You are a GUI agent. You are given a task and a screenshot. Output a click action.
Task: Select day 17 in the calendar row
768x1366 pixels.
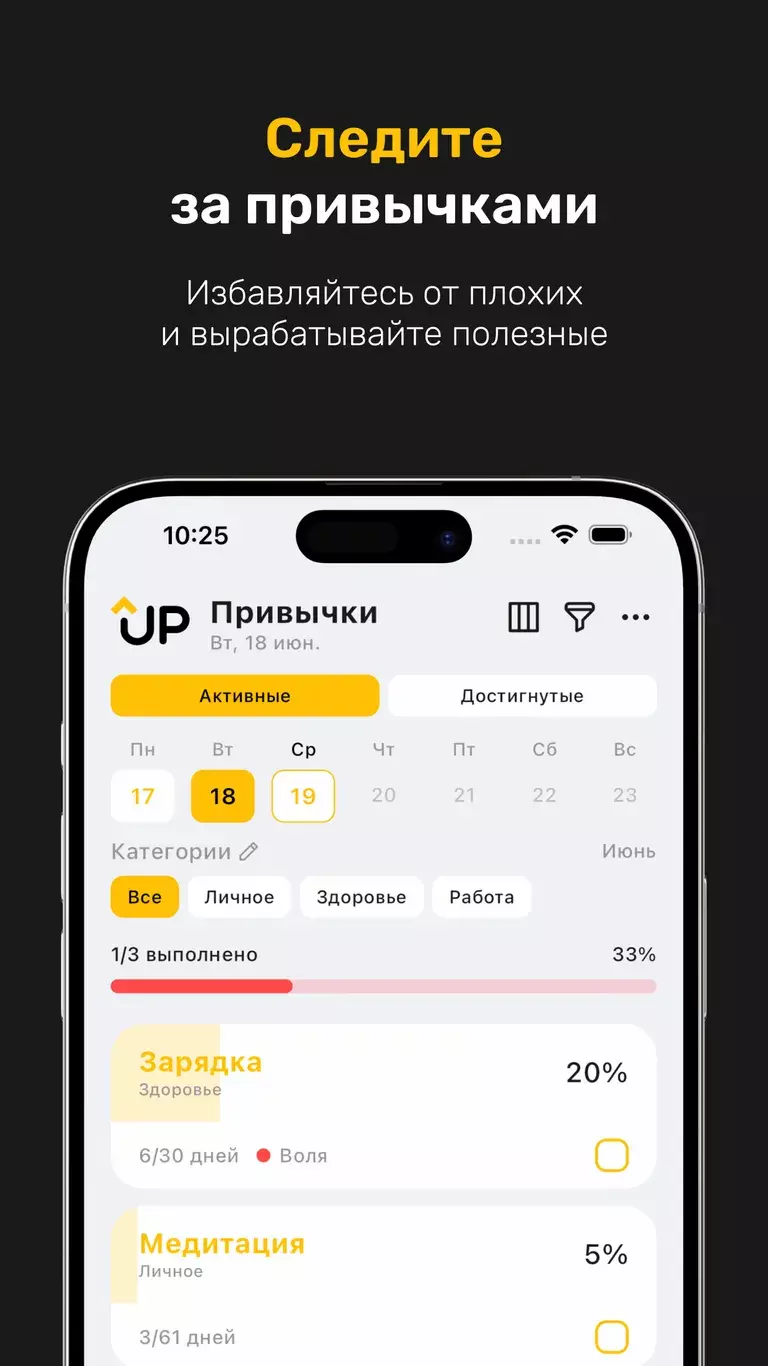pos(142,796)
